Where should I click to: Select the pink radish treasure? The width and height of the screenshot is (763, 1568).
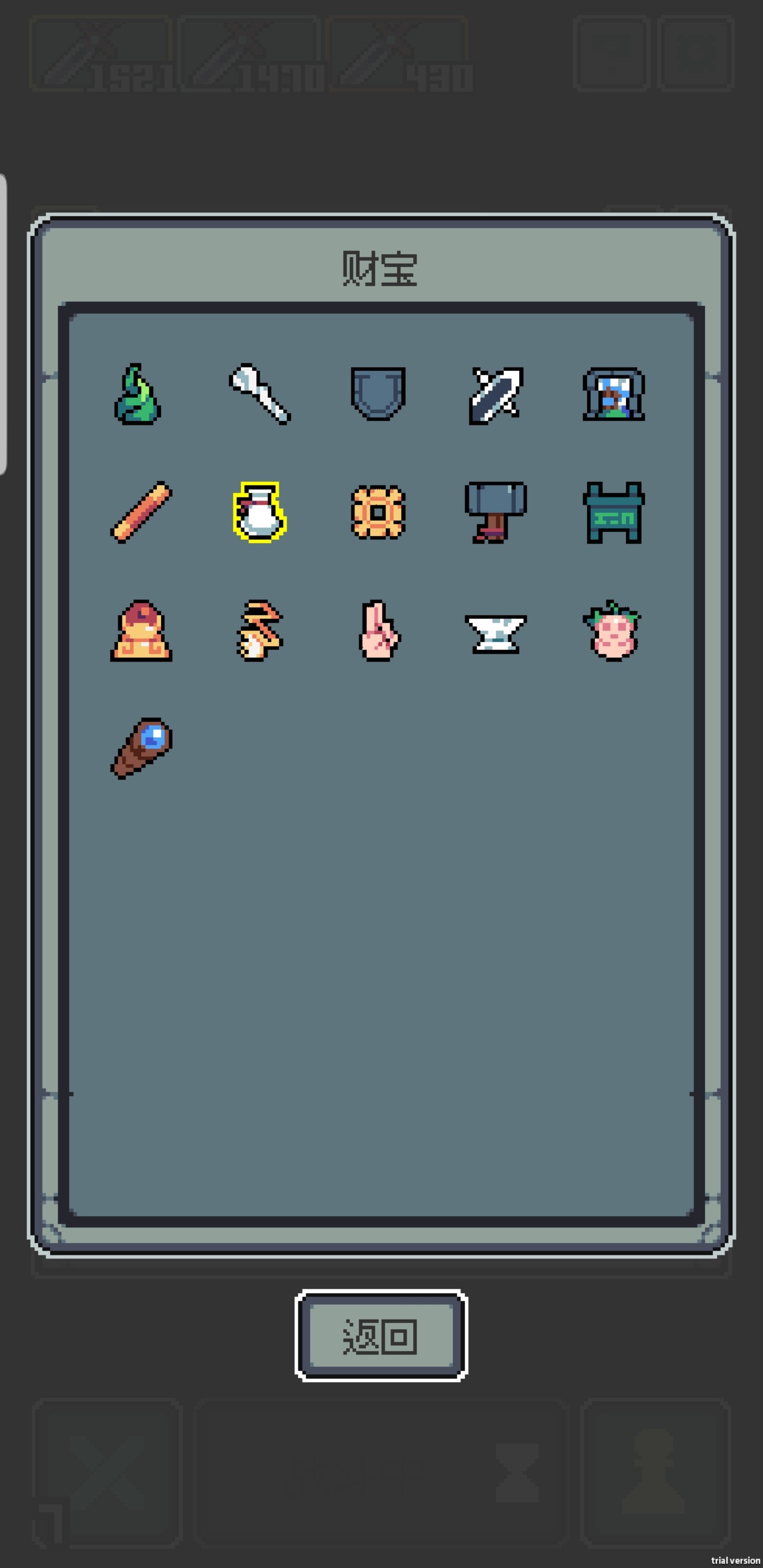(613, 630)
